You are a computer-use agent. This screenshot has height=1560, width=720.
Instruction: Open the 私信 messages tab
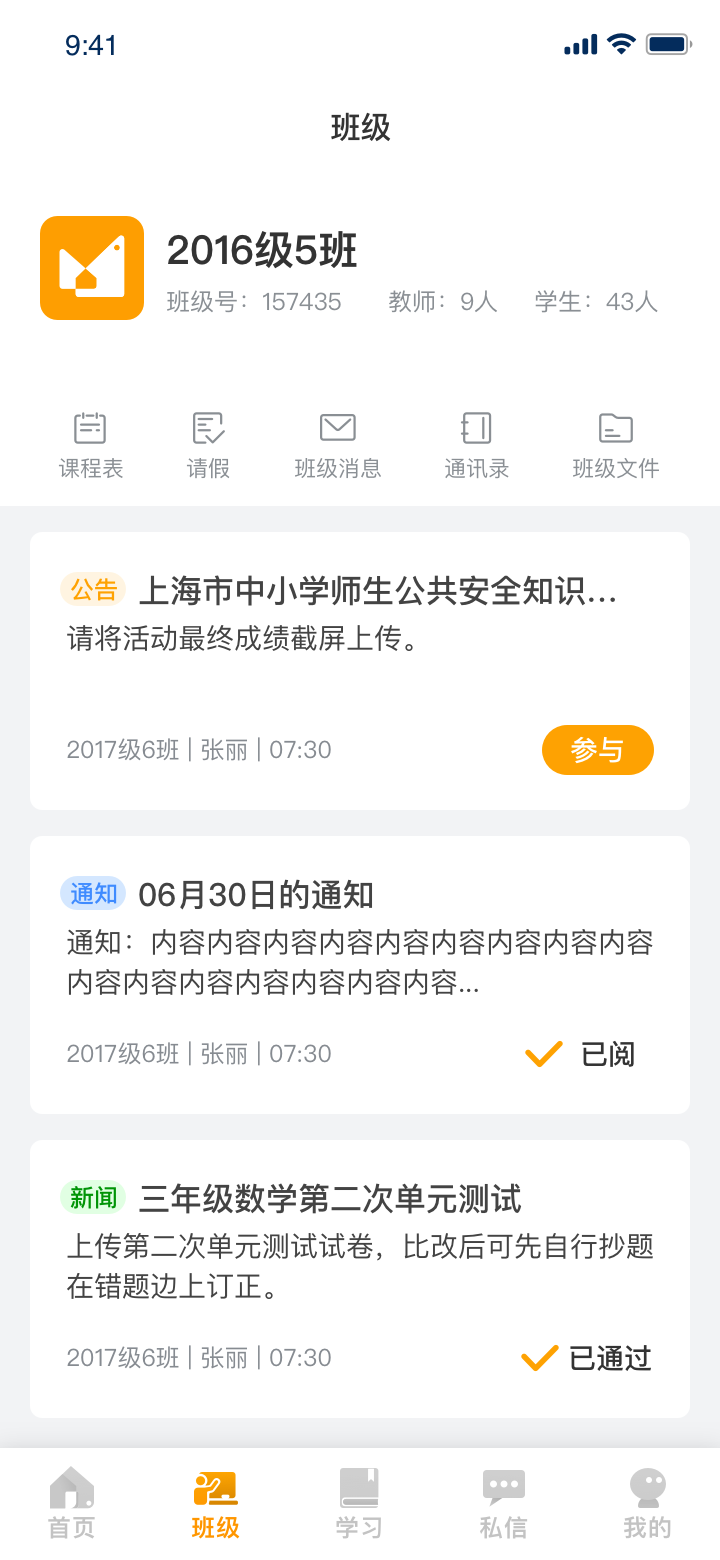(503, 1503)
